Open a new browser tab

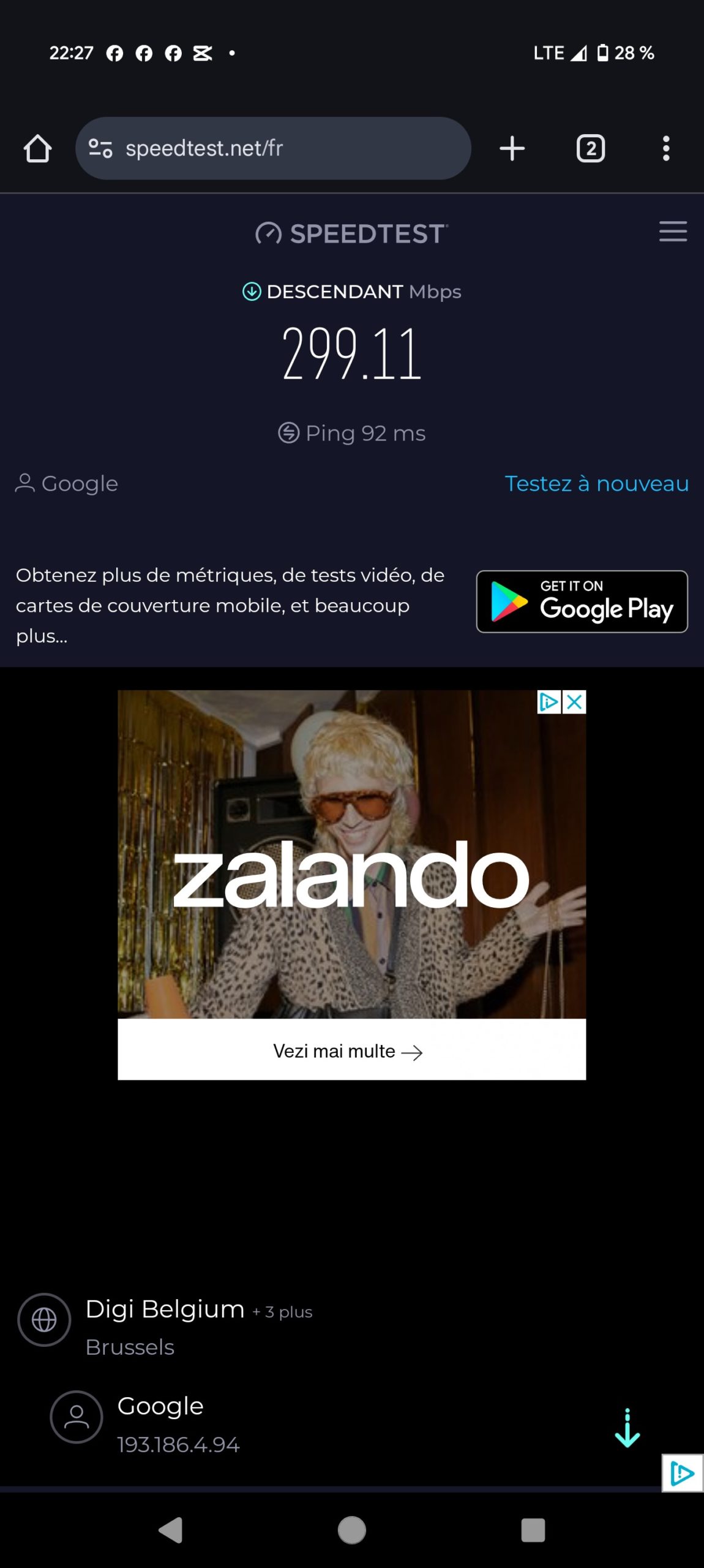point(512,148)
